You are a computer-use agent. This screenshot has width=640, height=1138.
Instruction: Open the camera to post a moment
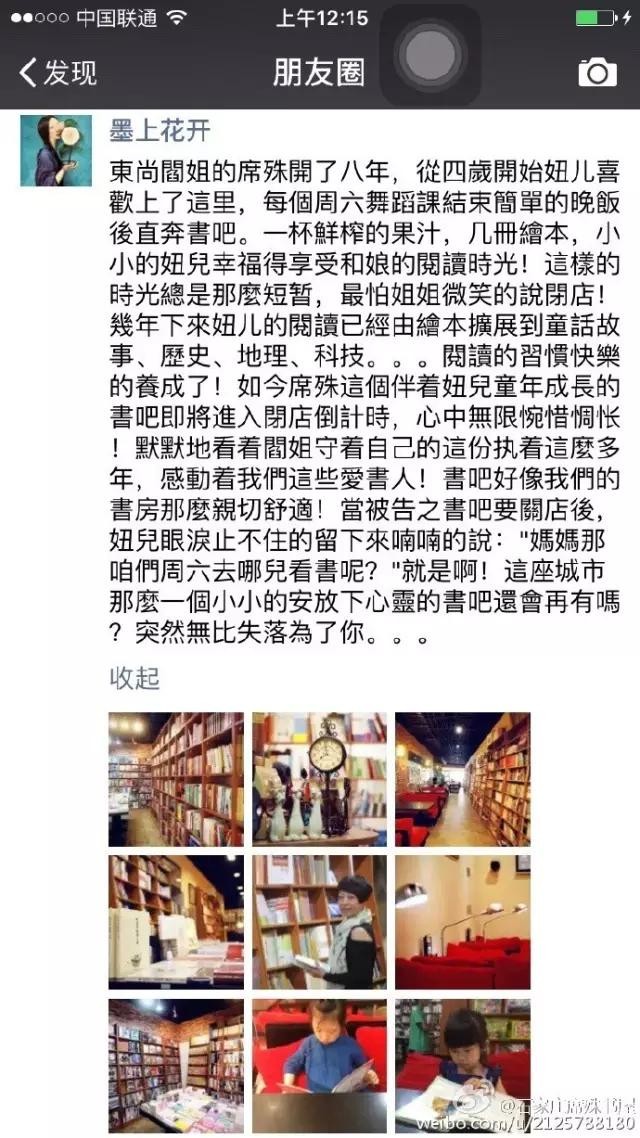click(597, 72)
